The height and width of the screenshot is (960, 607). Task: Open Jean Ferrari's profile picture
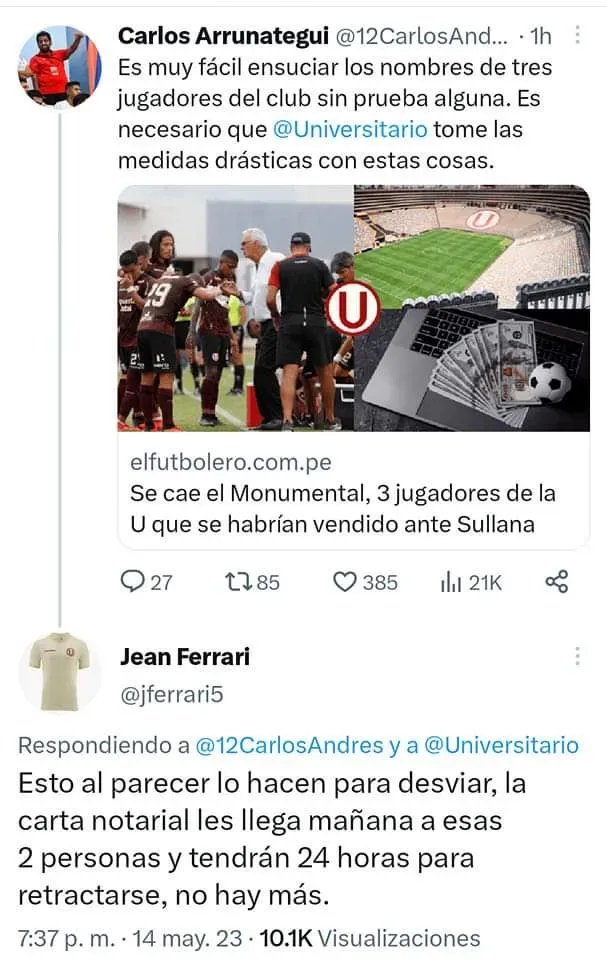pos(60,671)
